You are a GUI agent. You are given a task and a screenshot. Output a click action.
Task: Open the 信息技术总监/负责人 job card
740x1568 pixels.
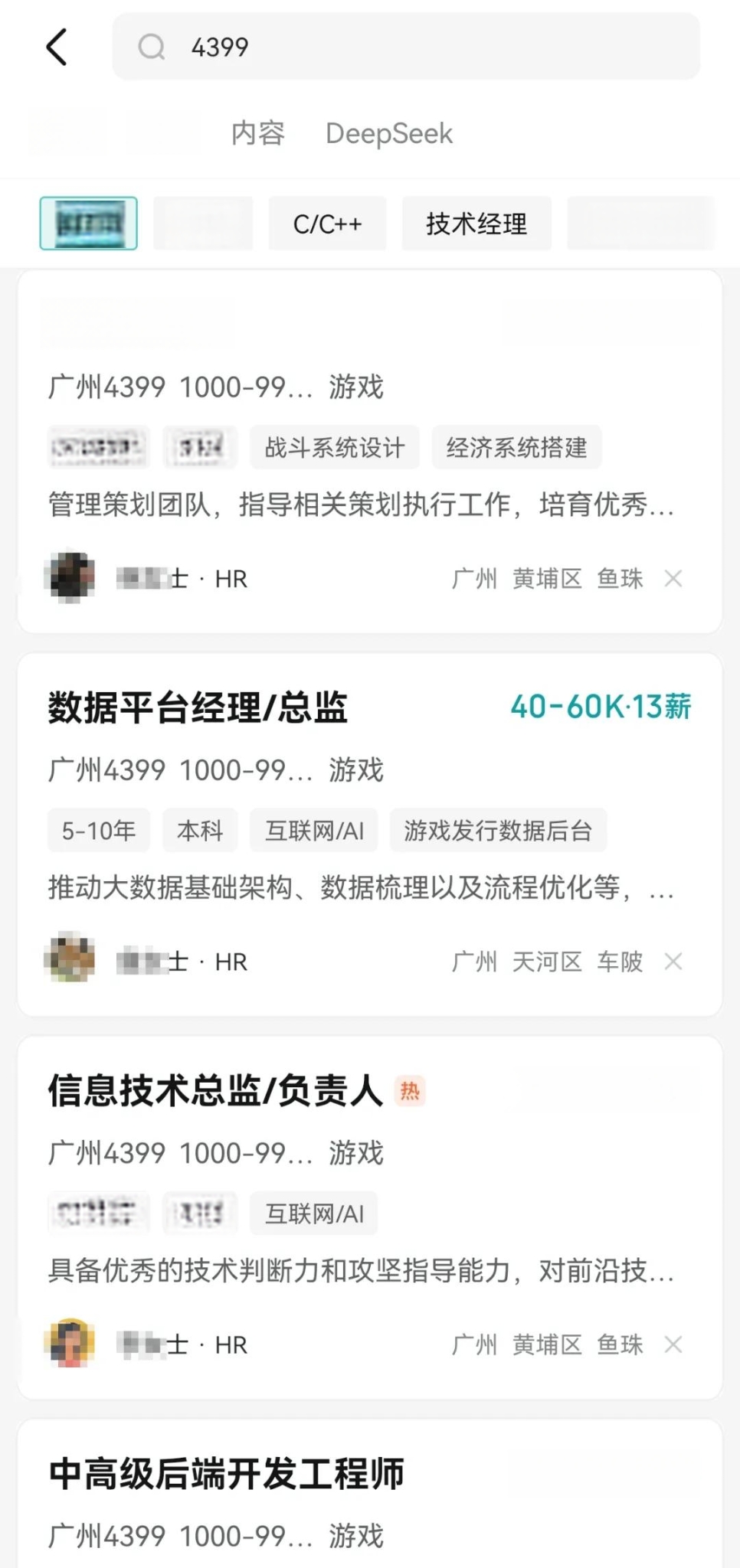[x=214, y=1090]
